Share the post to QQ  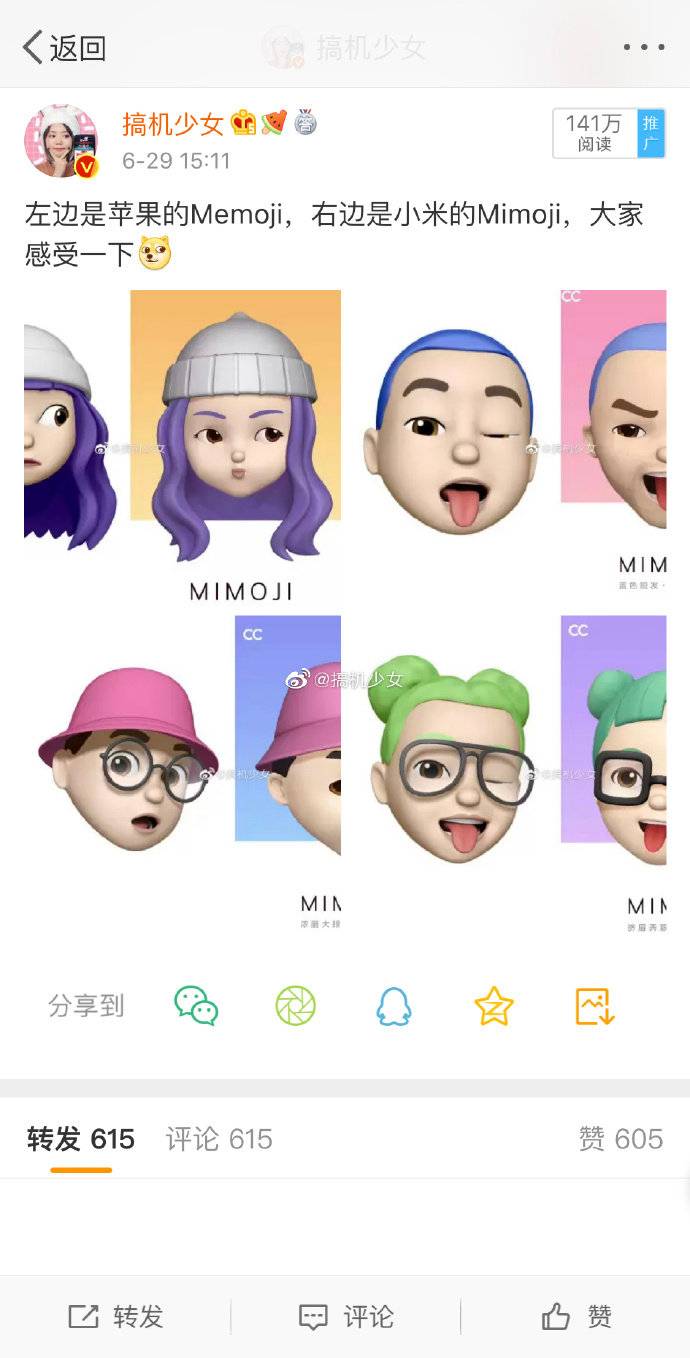[x=394, y=1006]
